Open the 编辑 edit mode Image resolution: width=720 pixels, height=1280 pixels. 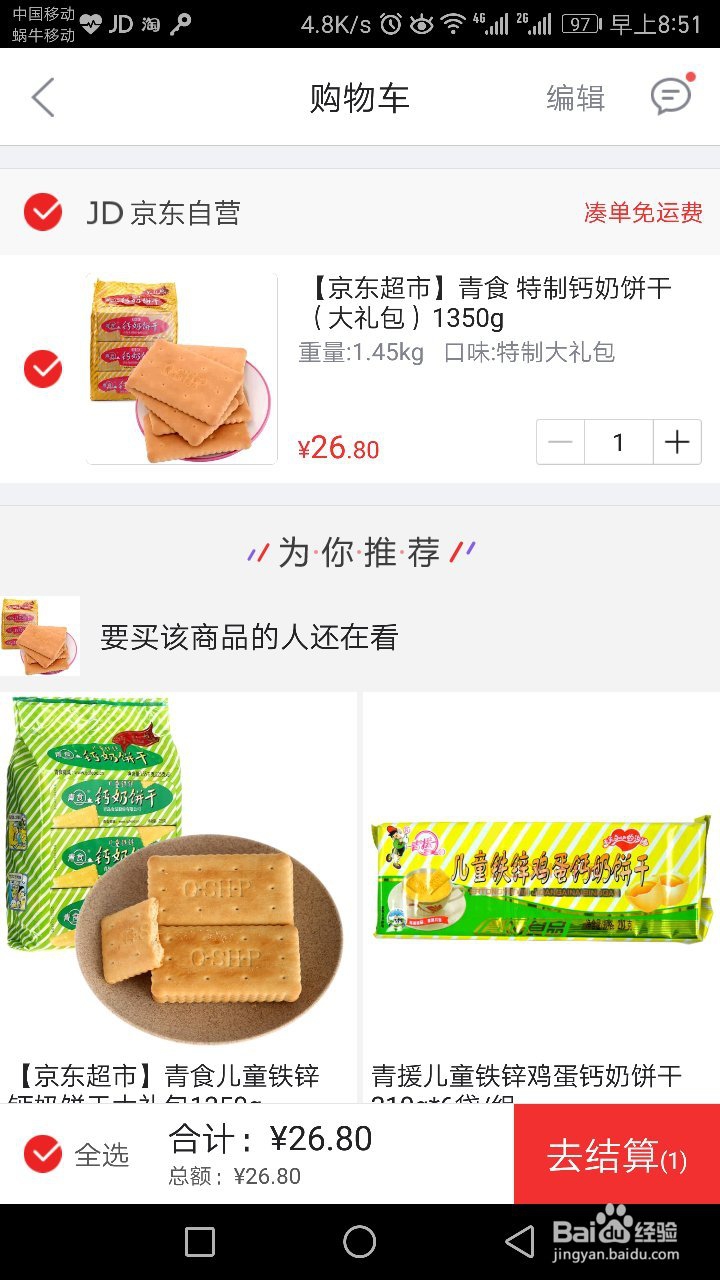coord(575,95)
